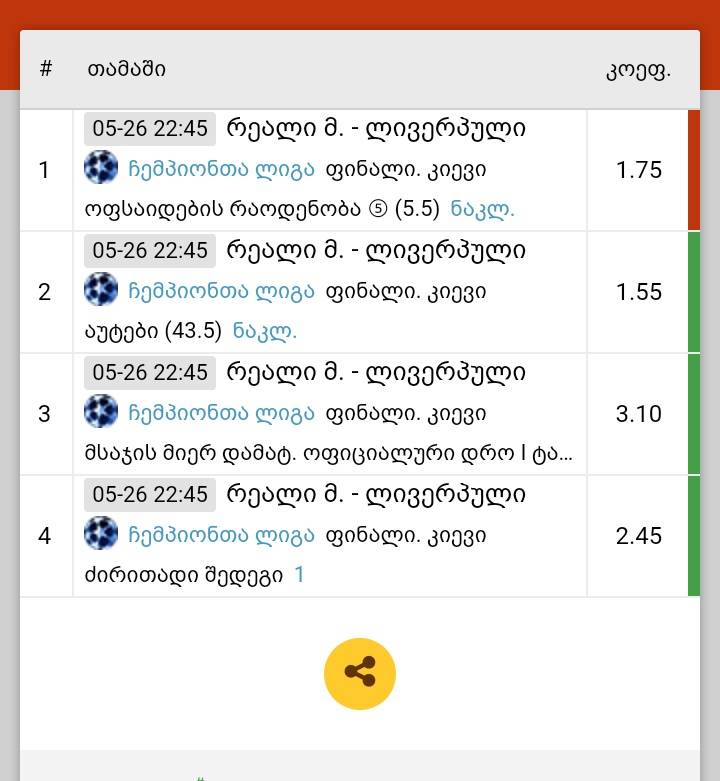
Task: Click the green status bar beside row 4
Action: (x=697, y=535)
